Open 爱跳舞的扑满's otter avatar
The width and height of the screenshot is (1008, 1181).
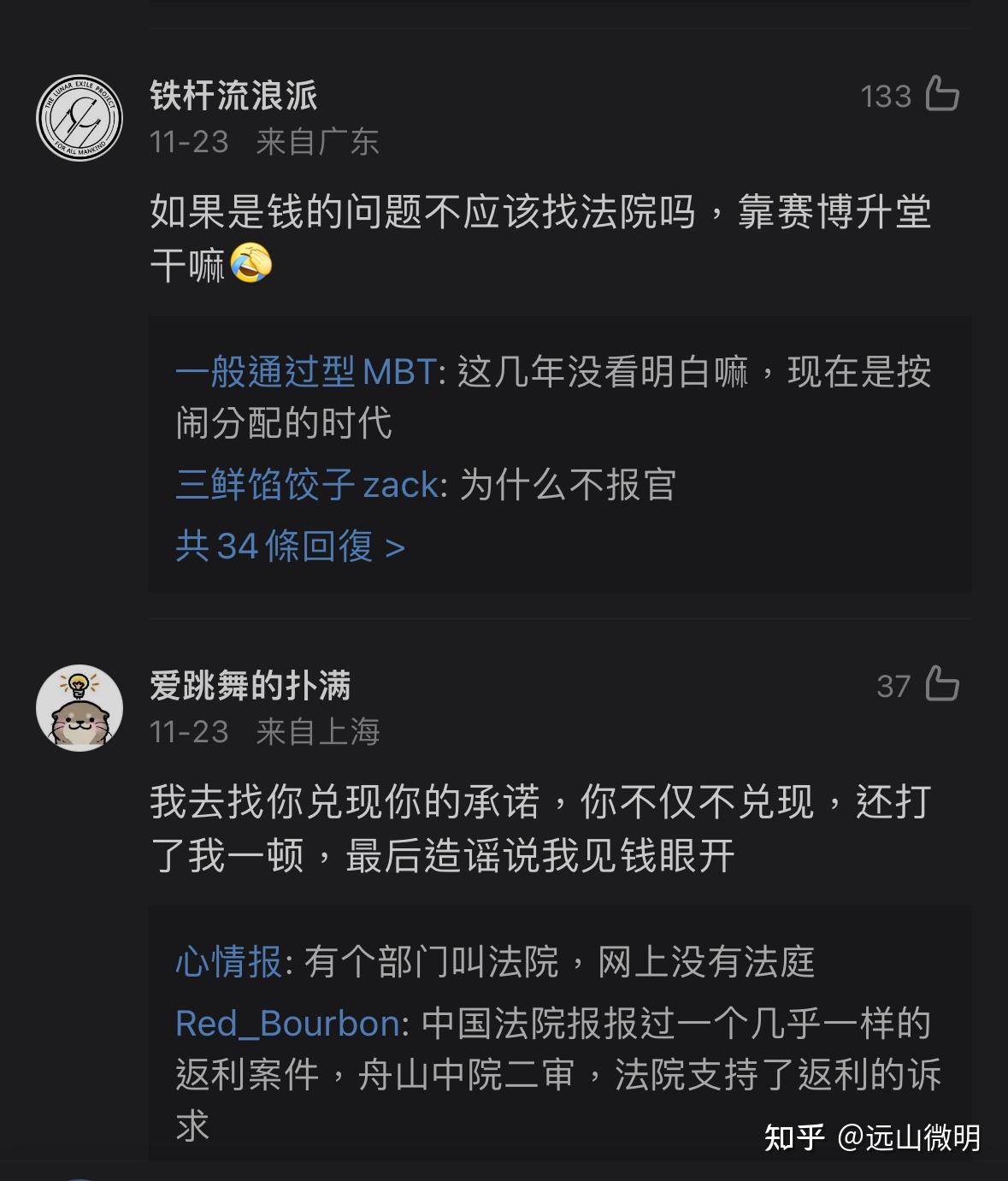[80, 708]
